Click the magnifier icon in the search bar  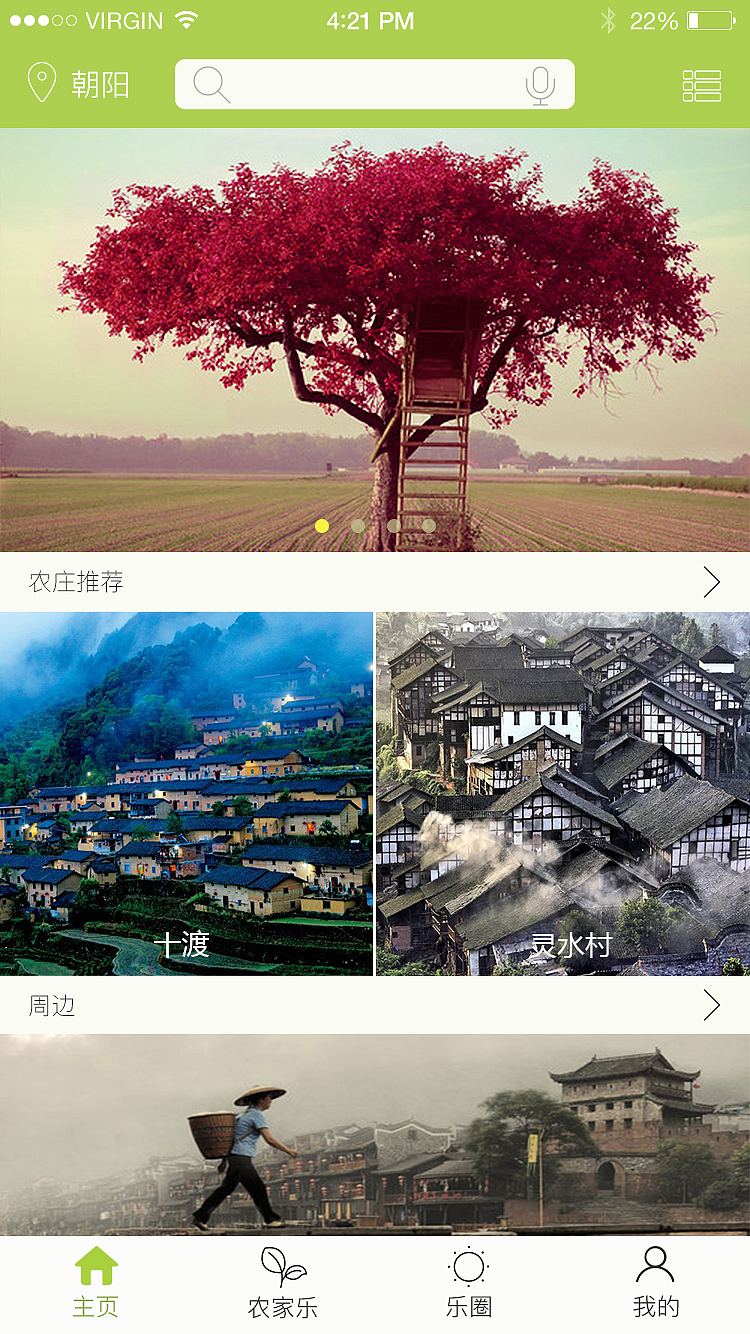(210, 85)
